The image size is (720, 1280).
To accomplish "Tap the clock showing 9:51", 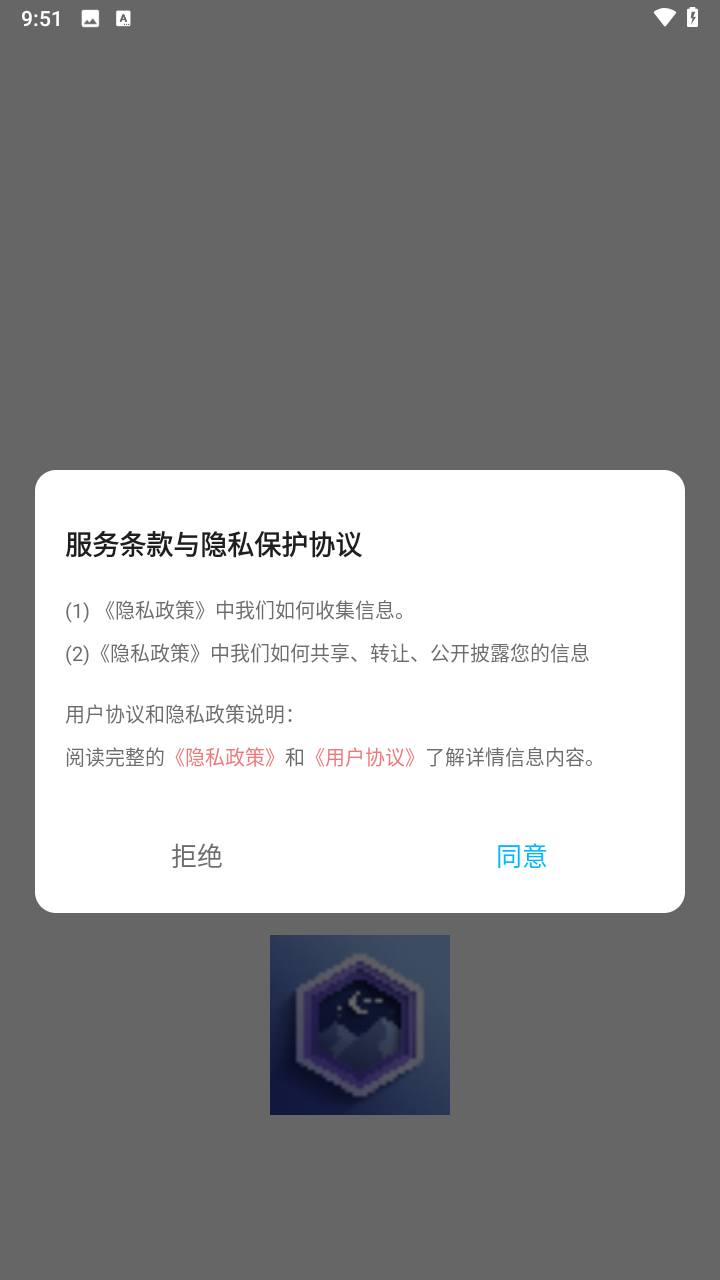I will [40, 17].
